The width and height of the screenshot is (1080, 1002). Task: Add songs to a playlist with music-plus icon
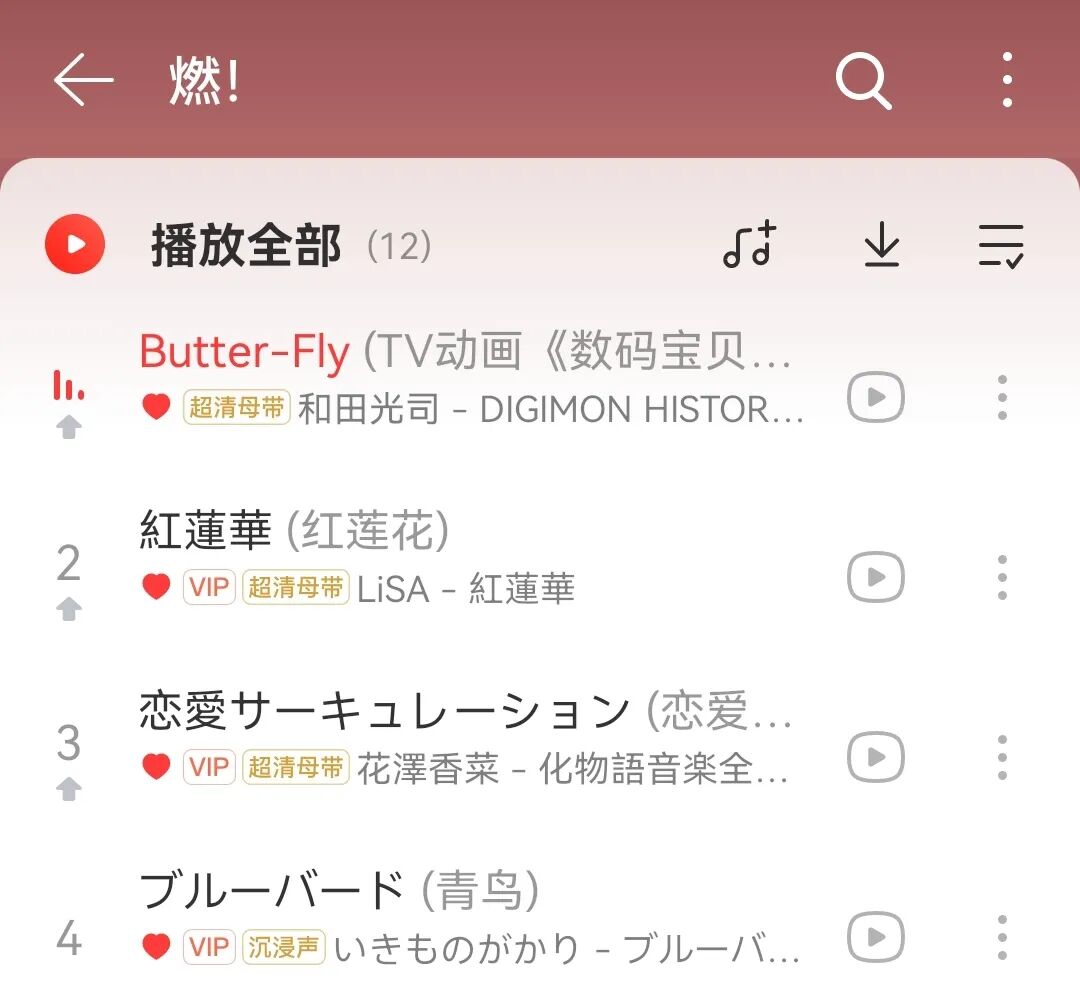tap(750, 244)
